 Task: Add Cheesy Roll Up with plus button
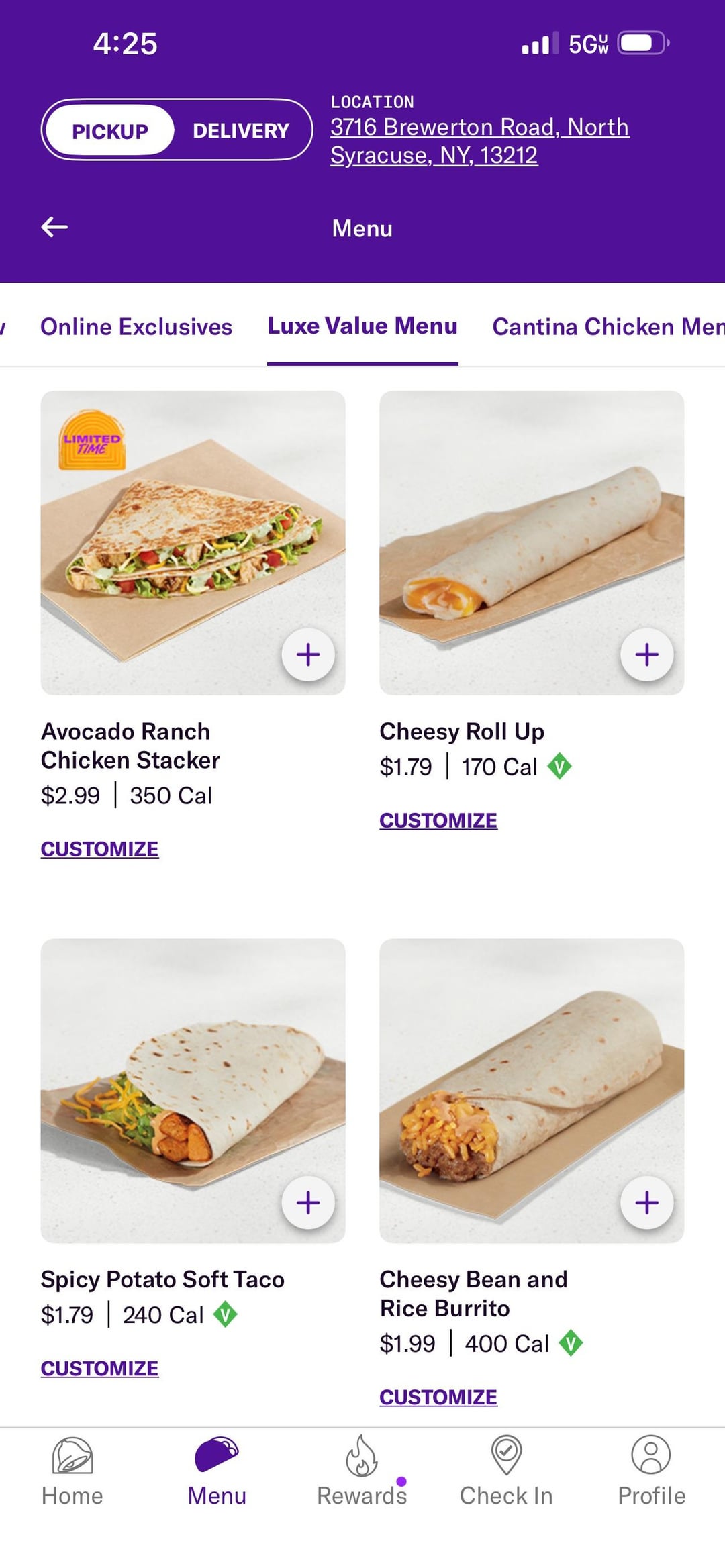tap(646, 654)
